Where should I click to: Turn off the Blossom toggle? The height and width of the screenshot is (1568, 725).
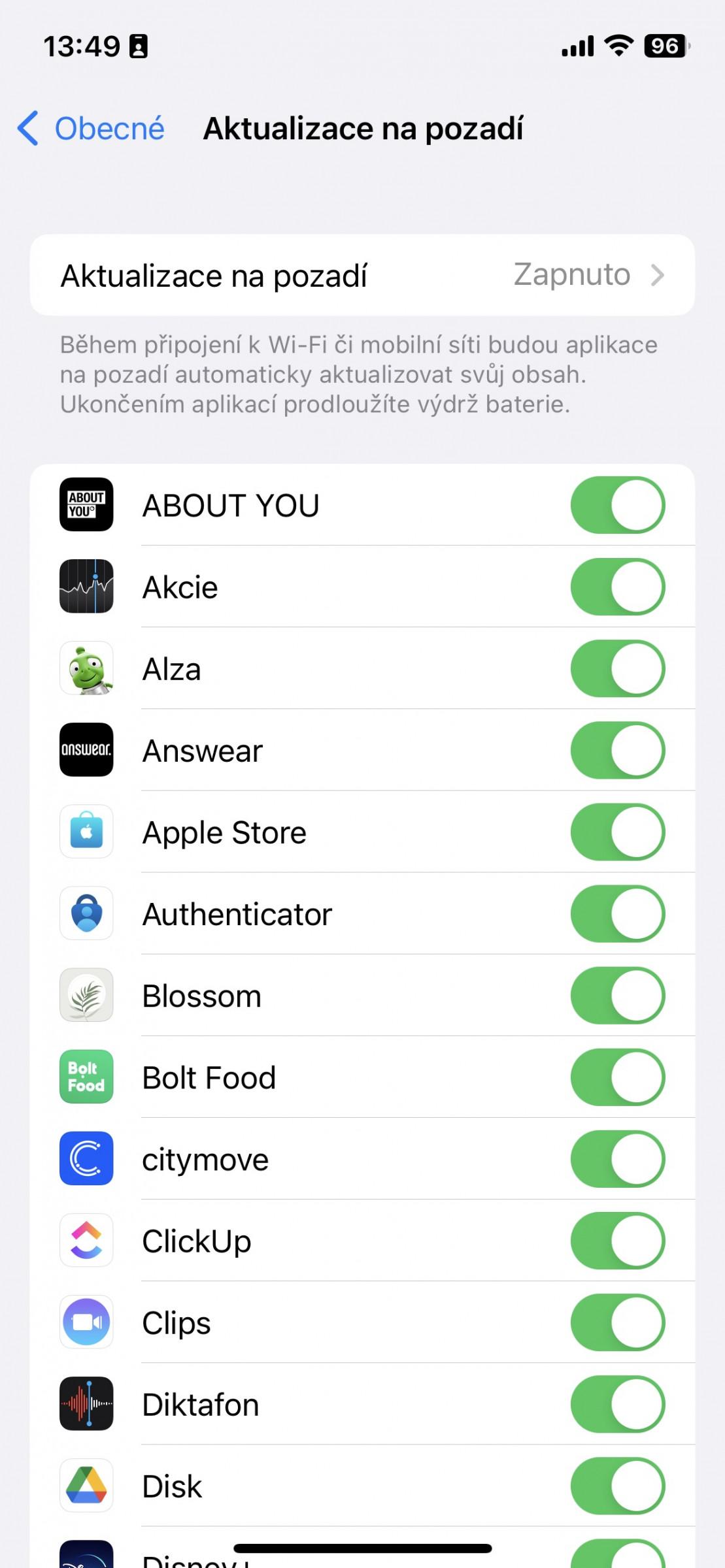click(x=618, y=995)
